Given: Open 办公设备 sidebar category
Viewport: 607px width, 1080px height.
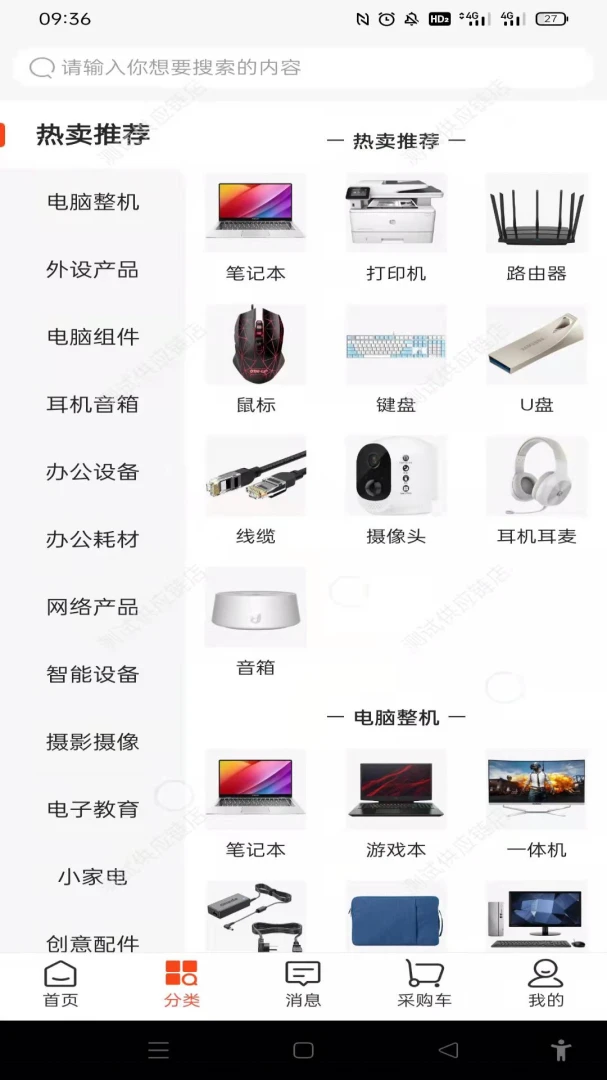Looking at the screenshot, I should pos(93,472).
